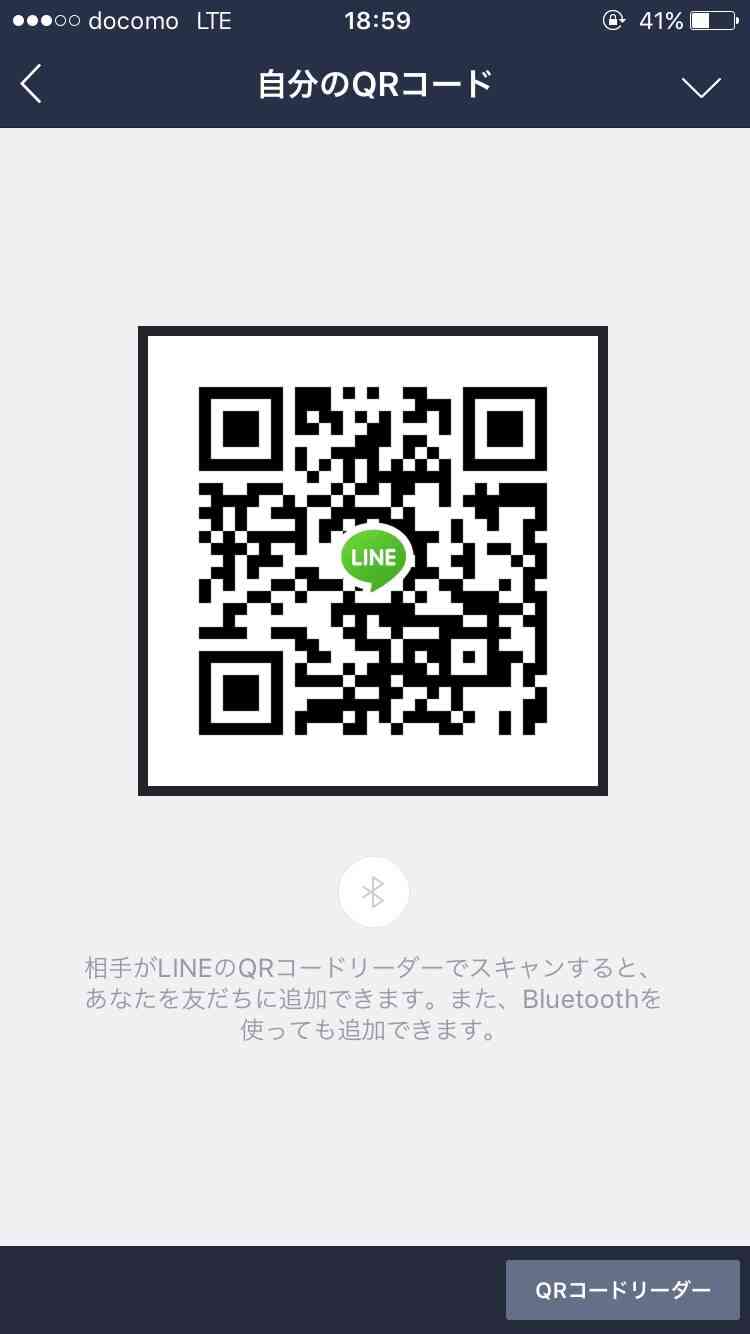Viewport: 750px width, 1334px height.
Task: Tap the Bluetooth icon below the QR code
Action: click(x=374, y=892)
